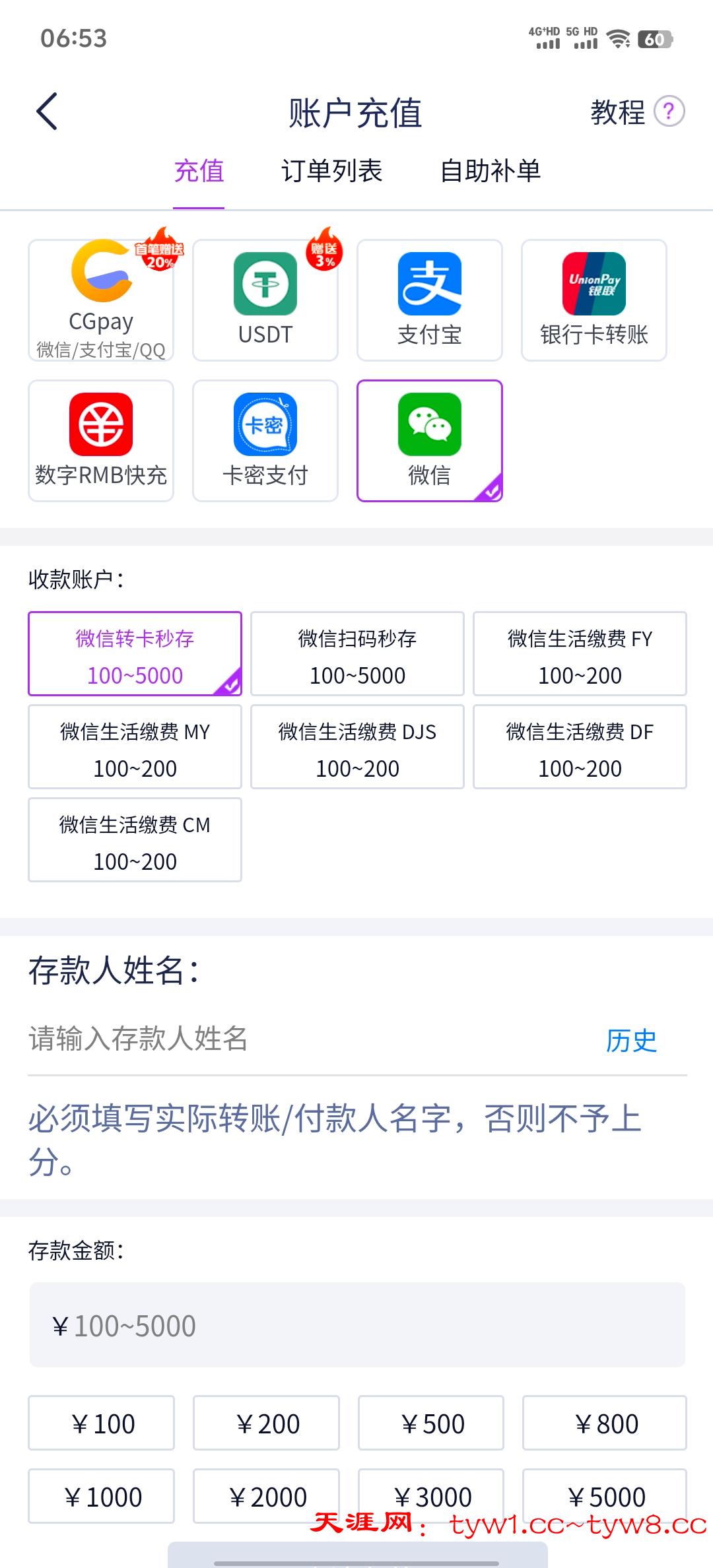The image size is (713, 1568).
Task: Open the 教程 help question mark
Action: pos(669,111)
